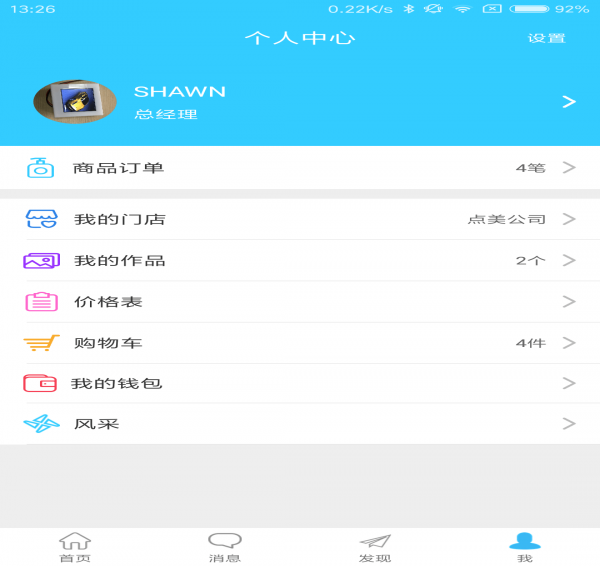Open the 风采 row
600x566 pixels.
[300, 423]
